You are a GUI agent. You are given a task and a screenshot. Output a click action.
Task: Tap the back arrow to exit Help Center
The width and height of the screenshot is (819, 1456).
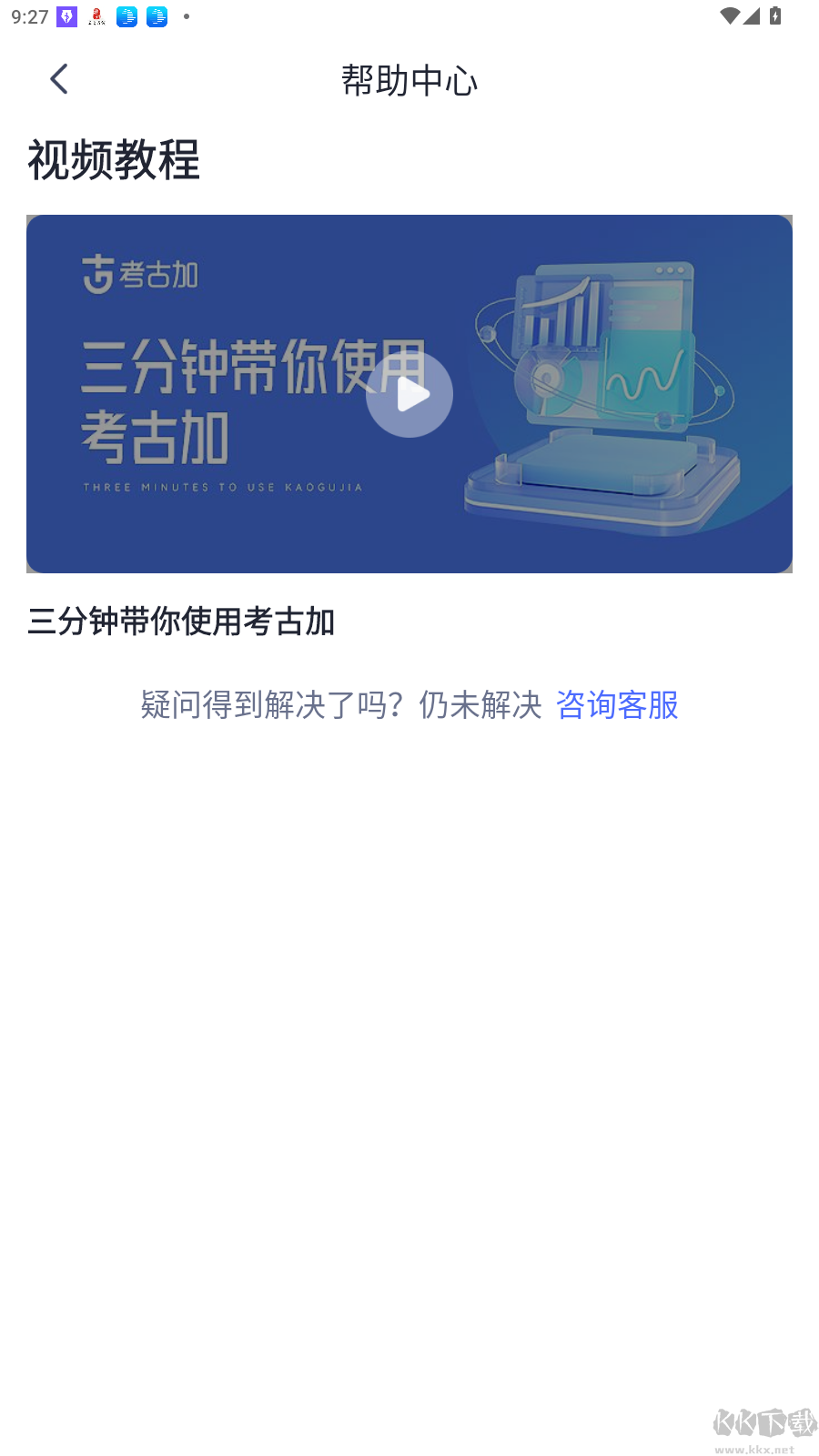pos(58,79)
